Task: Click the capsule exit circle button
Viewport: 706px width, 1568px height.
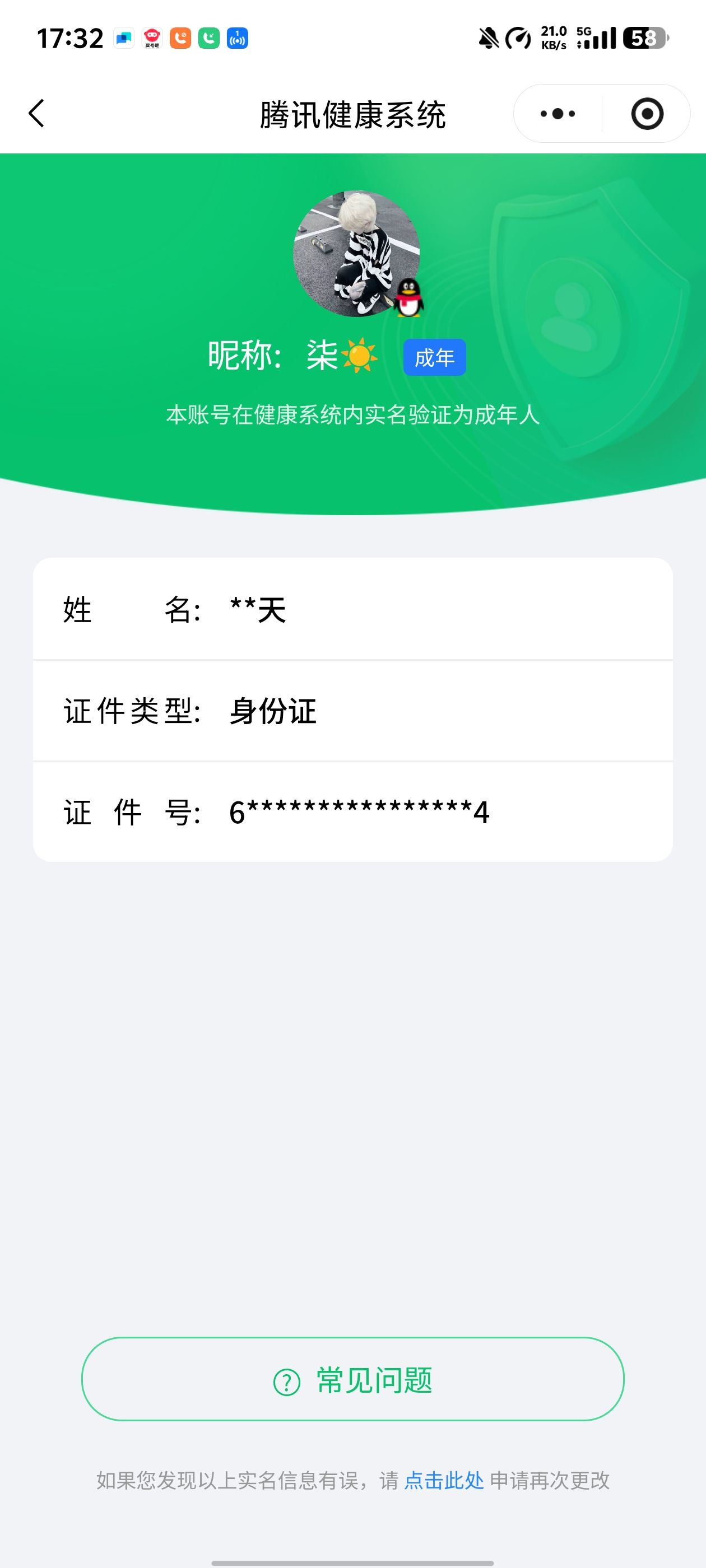Action: (x=648, y=113)
